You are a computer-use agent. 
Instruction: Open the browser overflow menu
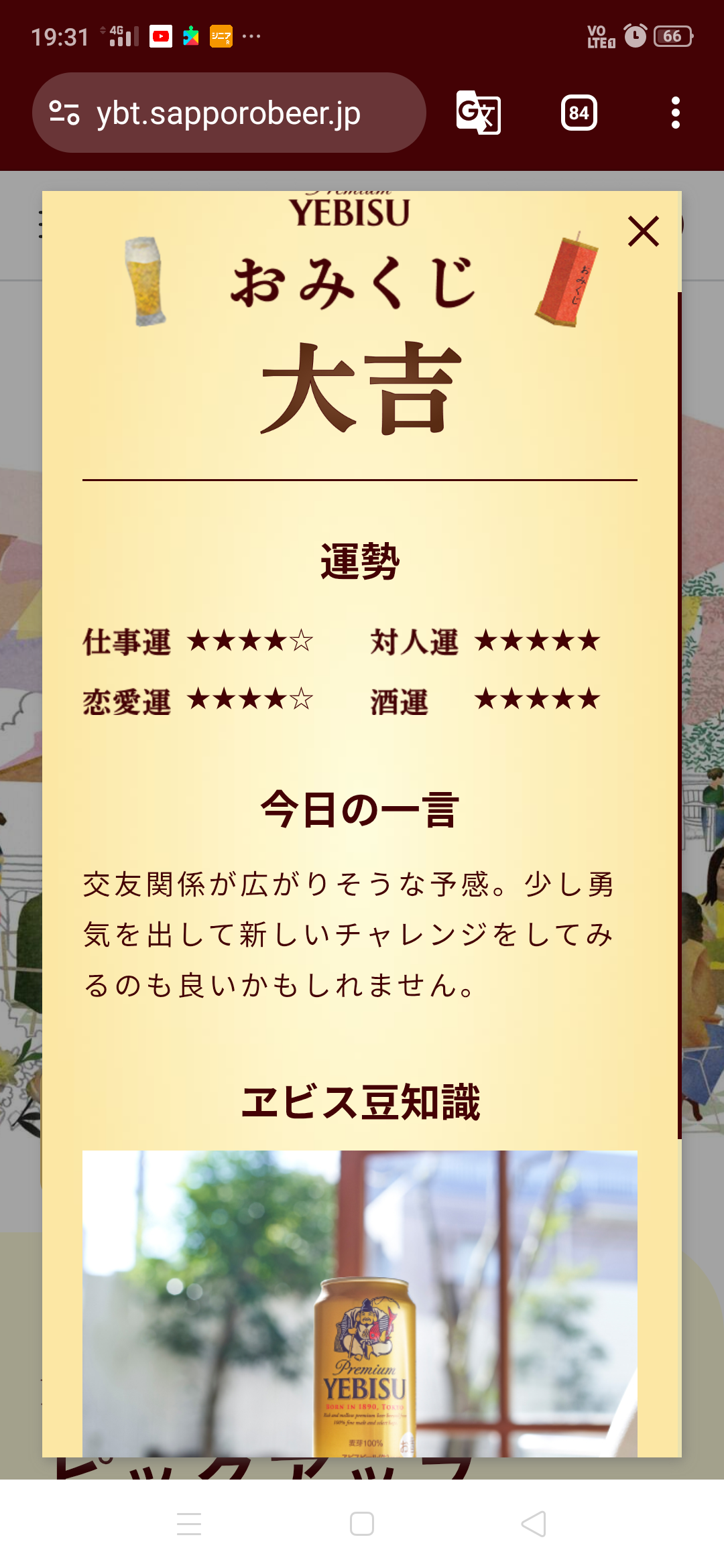click(675, 113)
